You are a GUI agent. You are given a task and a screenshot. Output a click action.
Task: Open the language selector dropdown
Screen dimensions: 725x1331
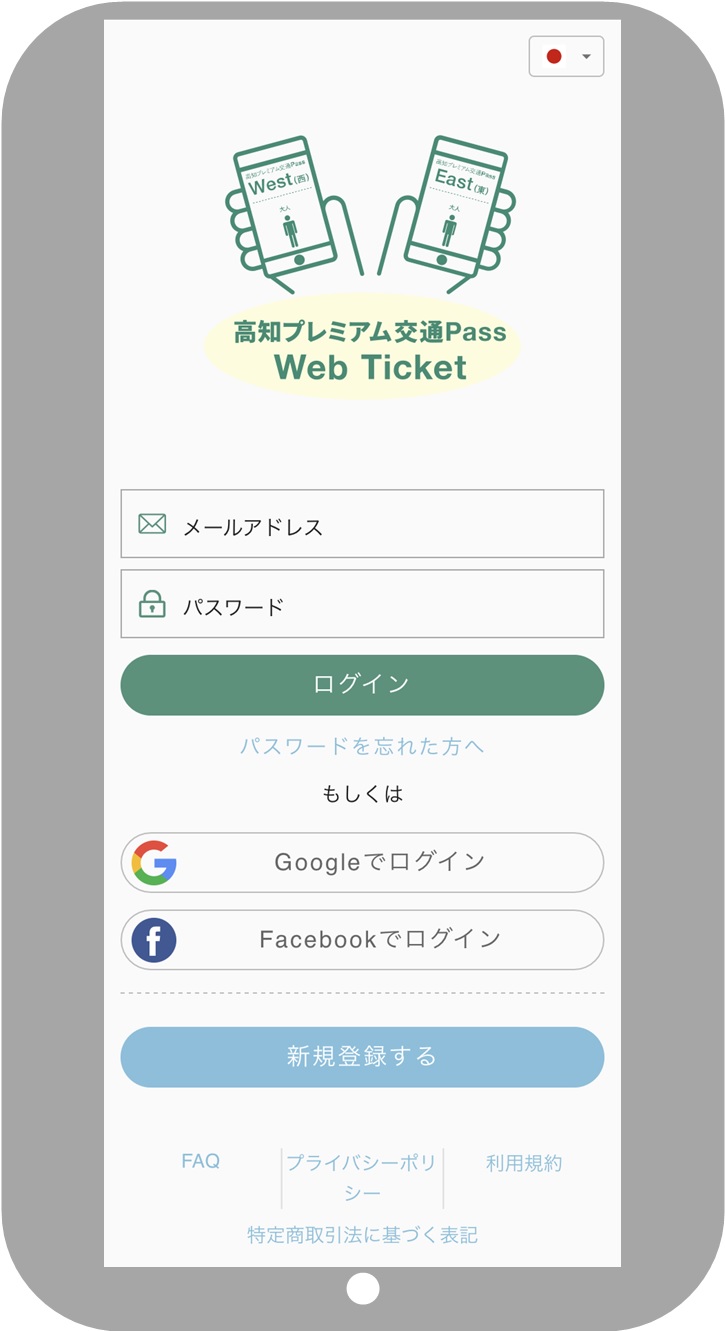[x=566, y=57]
